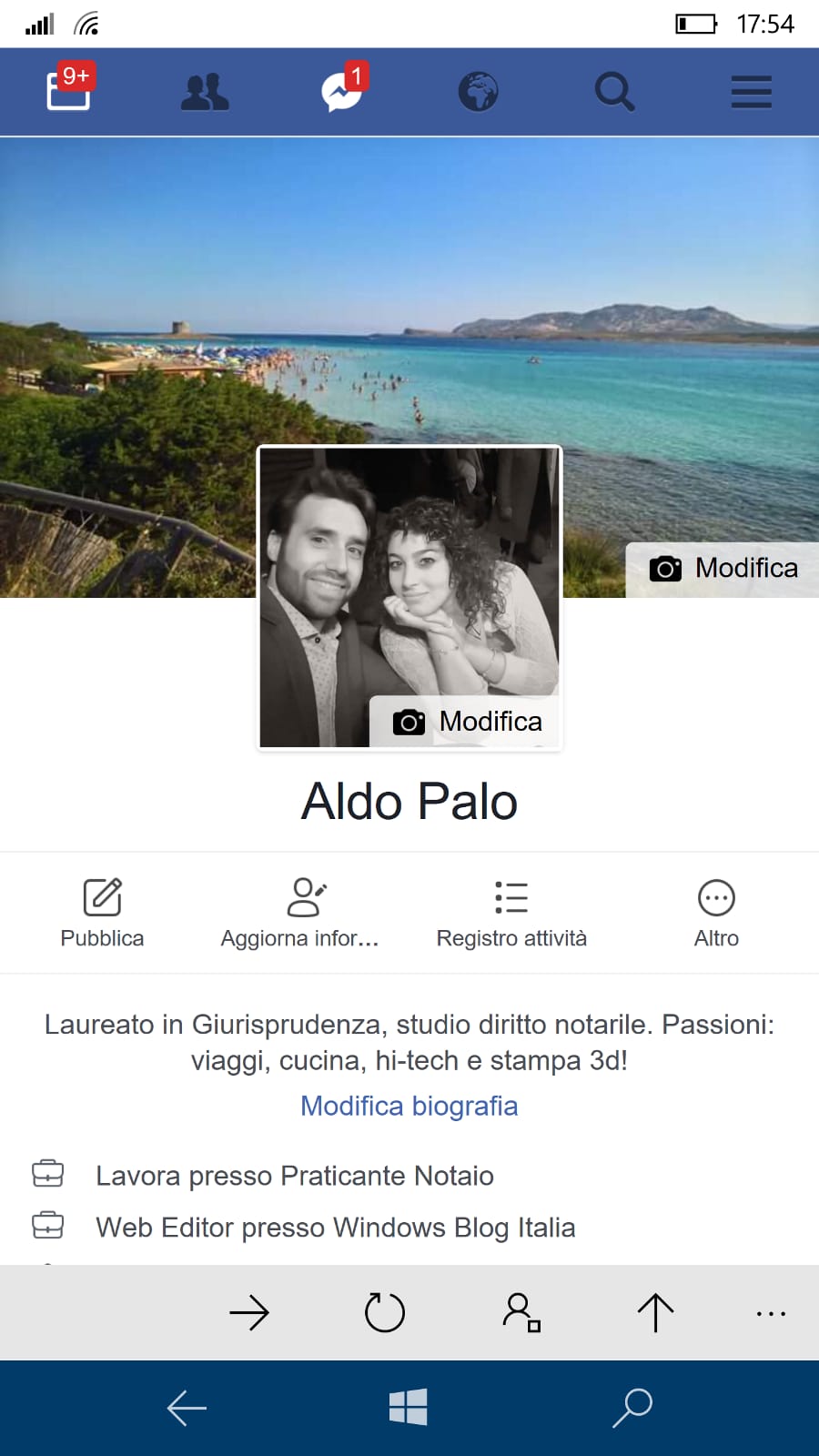This screenshot has height=1456, width=819.
Task: Tap Modifica on the cover photo
Action: pyautogui.click(x=723, y=569)
